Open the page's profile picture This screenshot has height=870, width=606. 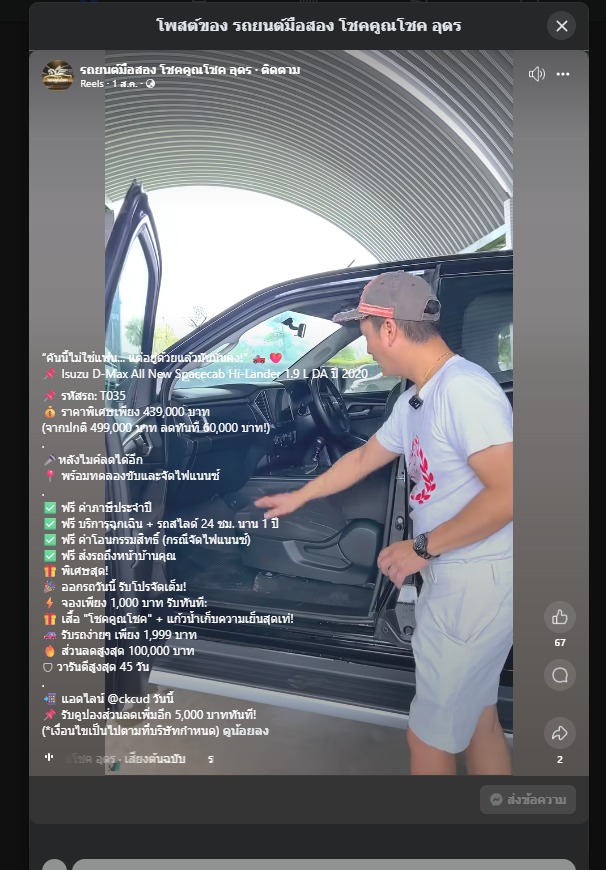(x=58, y=76)
